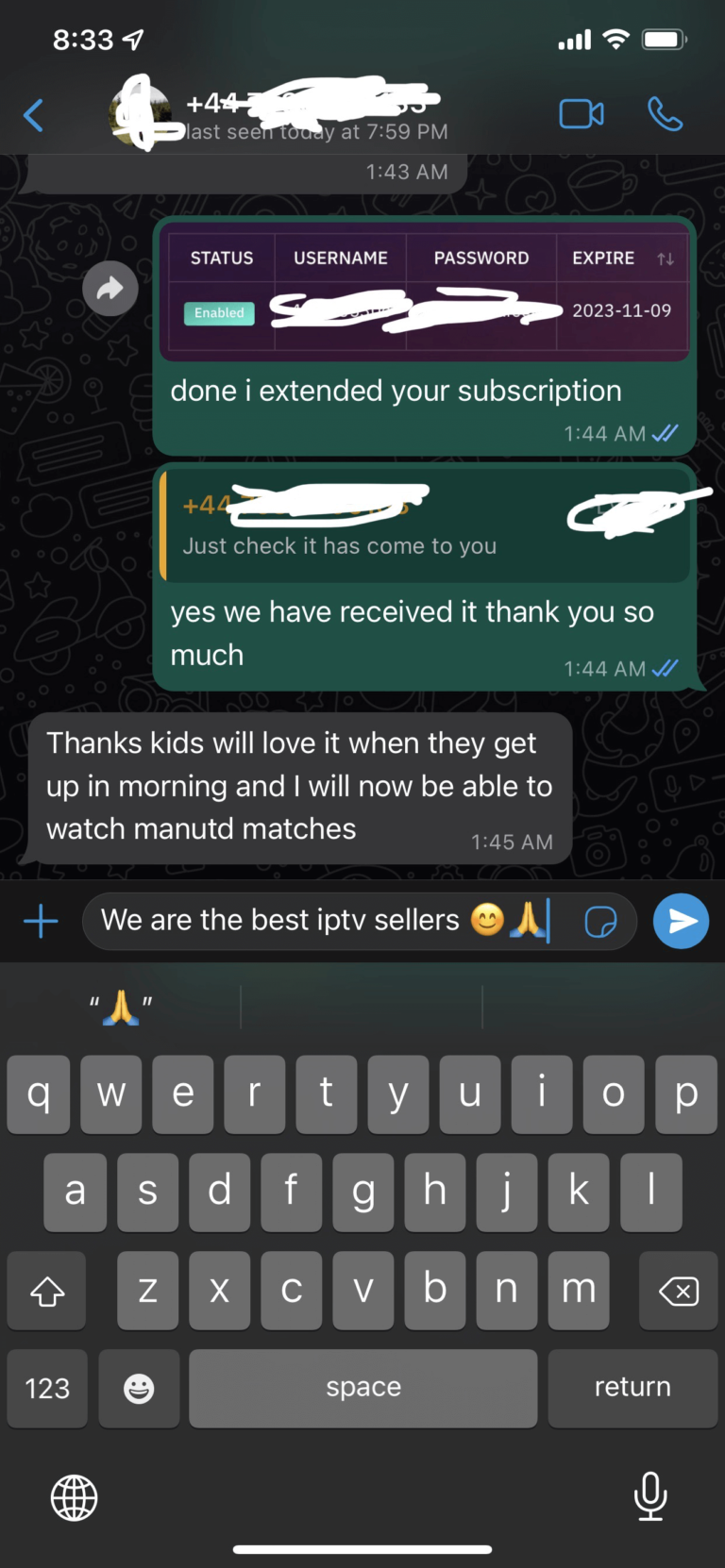Select the praying hands emoji suggestion

tap(121, 1008)
